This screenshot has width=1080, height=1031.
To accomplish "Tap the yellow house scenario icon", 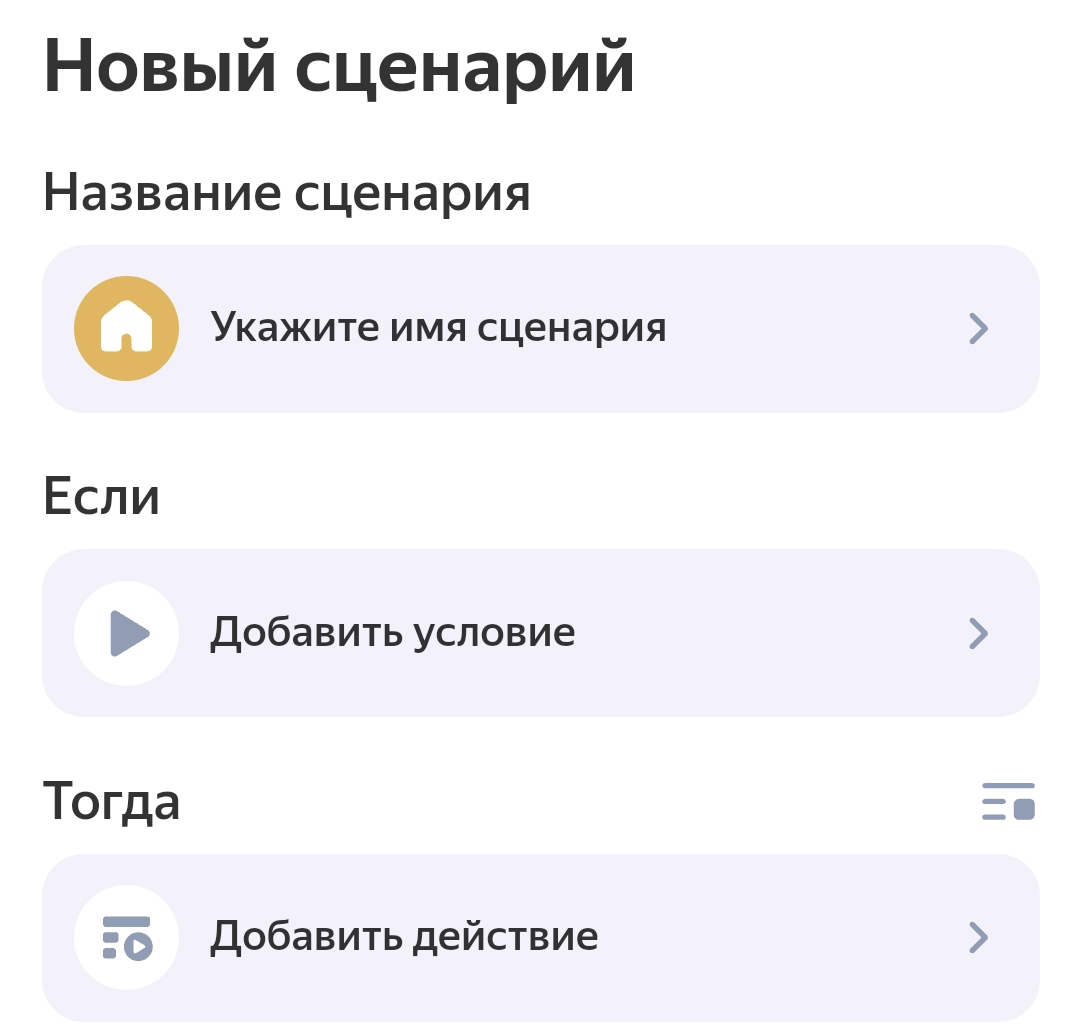I will click(127, 328).
